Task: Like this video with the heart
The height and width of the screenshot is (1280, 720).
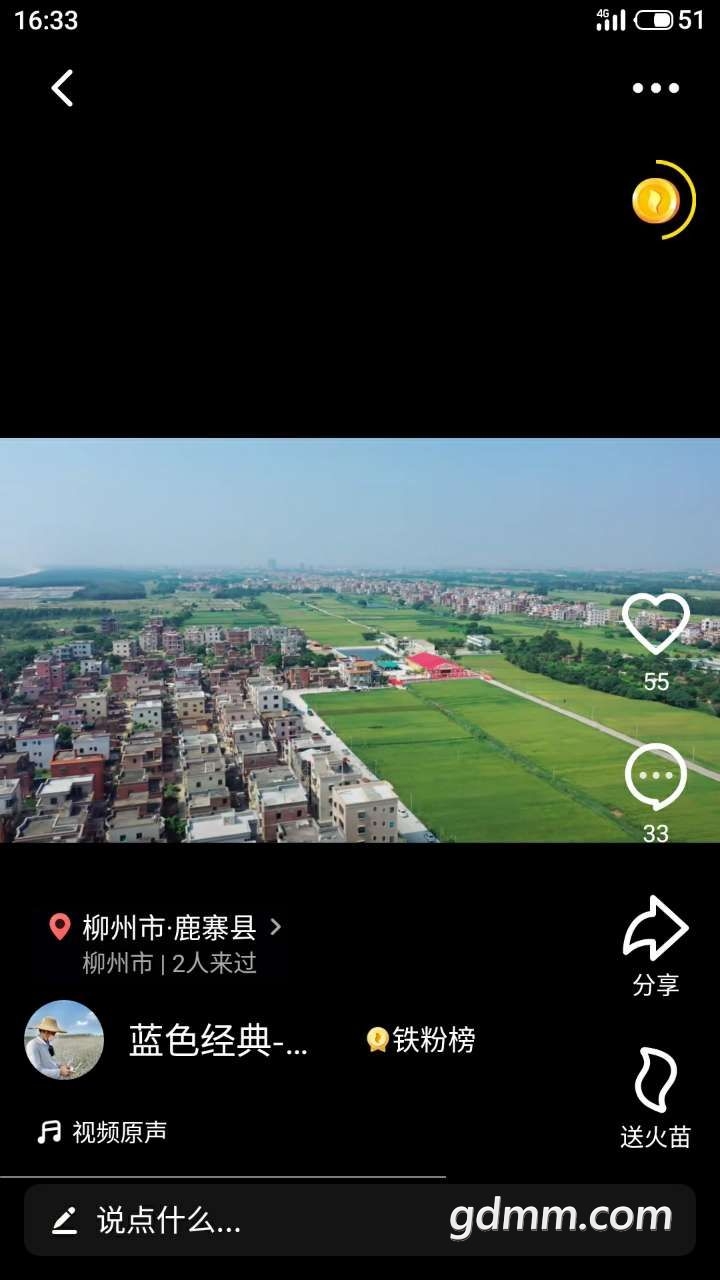Action: tap(656, 625)
